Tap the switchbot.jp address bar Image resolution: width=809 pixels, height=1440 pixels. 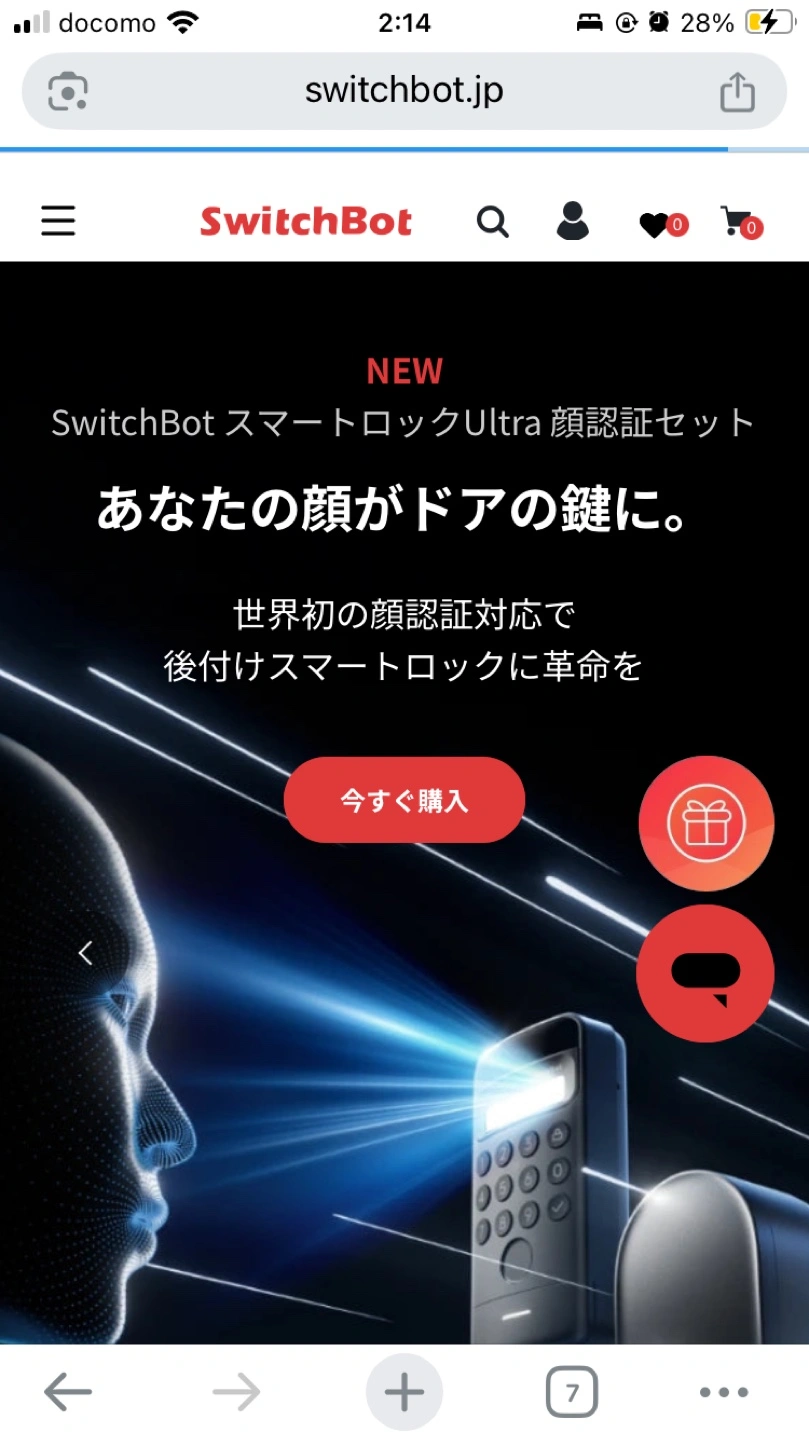(404, 91)
